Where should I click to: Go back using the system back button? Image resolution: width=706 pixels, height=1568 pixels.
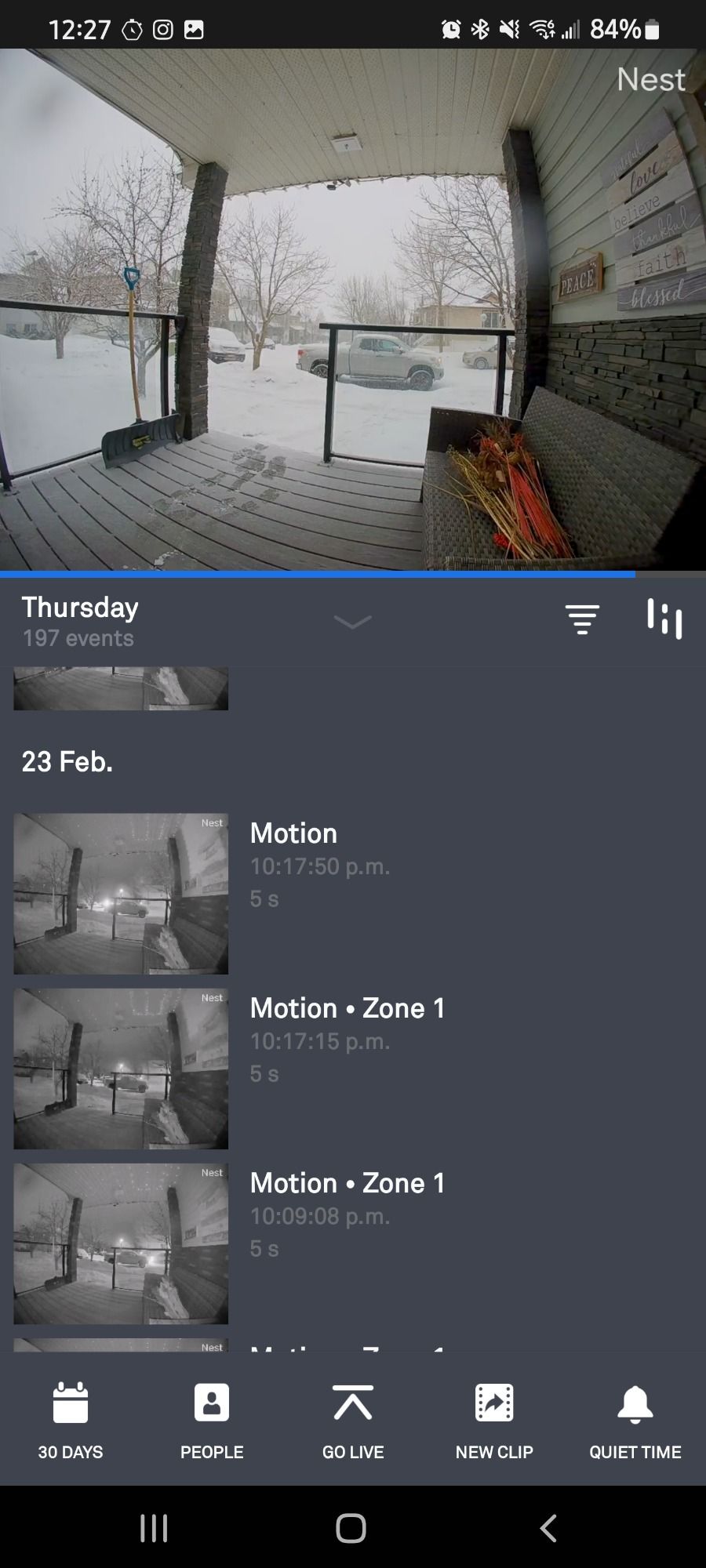tap(548, 1528)
